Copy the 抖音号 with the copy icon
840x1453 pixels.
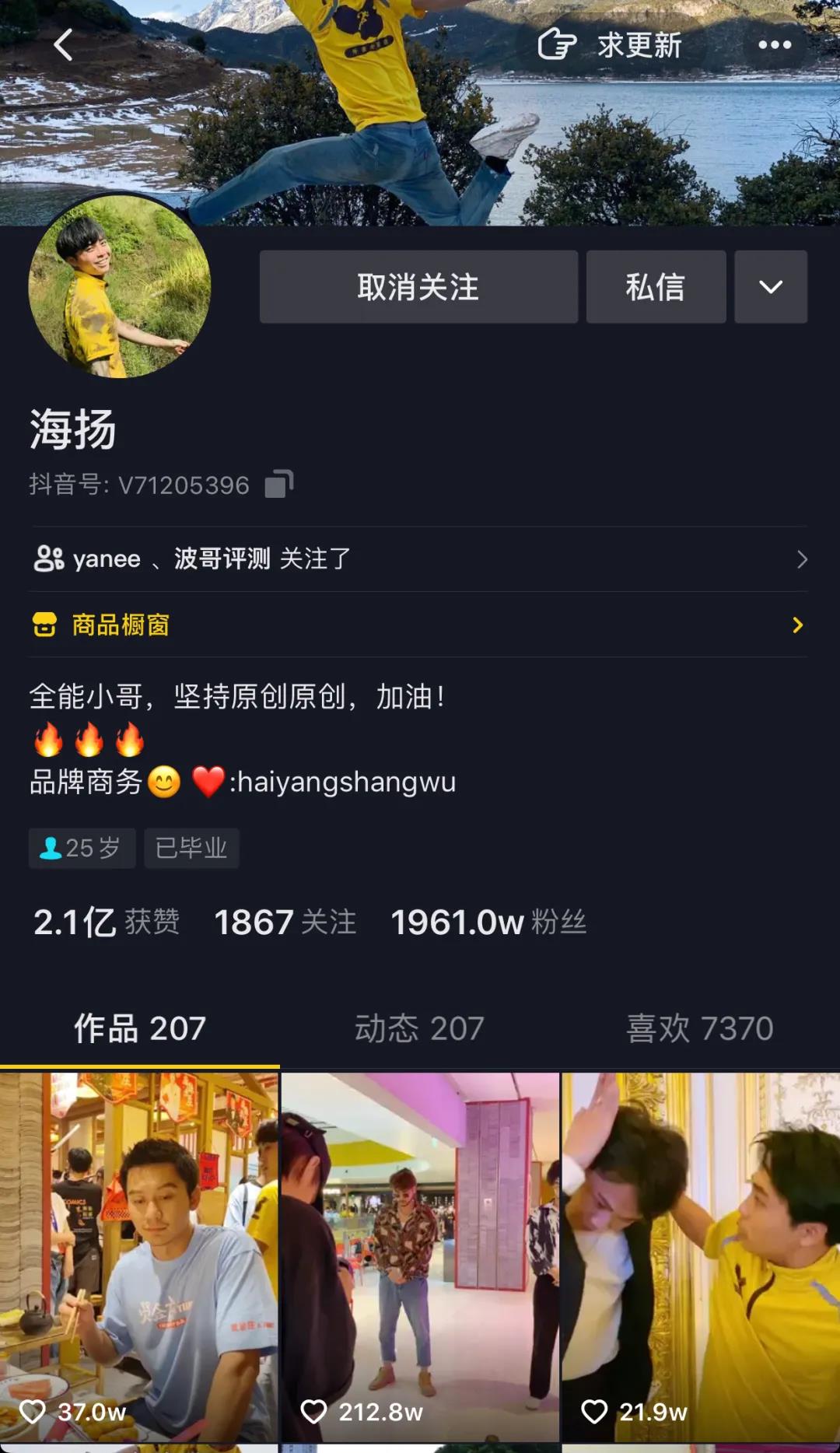pyautogui.click(x=278, y=484)
